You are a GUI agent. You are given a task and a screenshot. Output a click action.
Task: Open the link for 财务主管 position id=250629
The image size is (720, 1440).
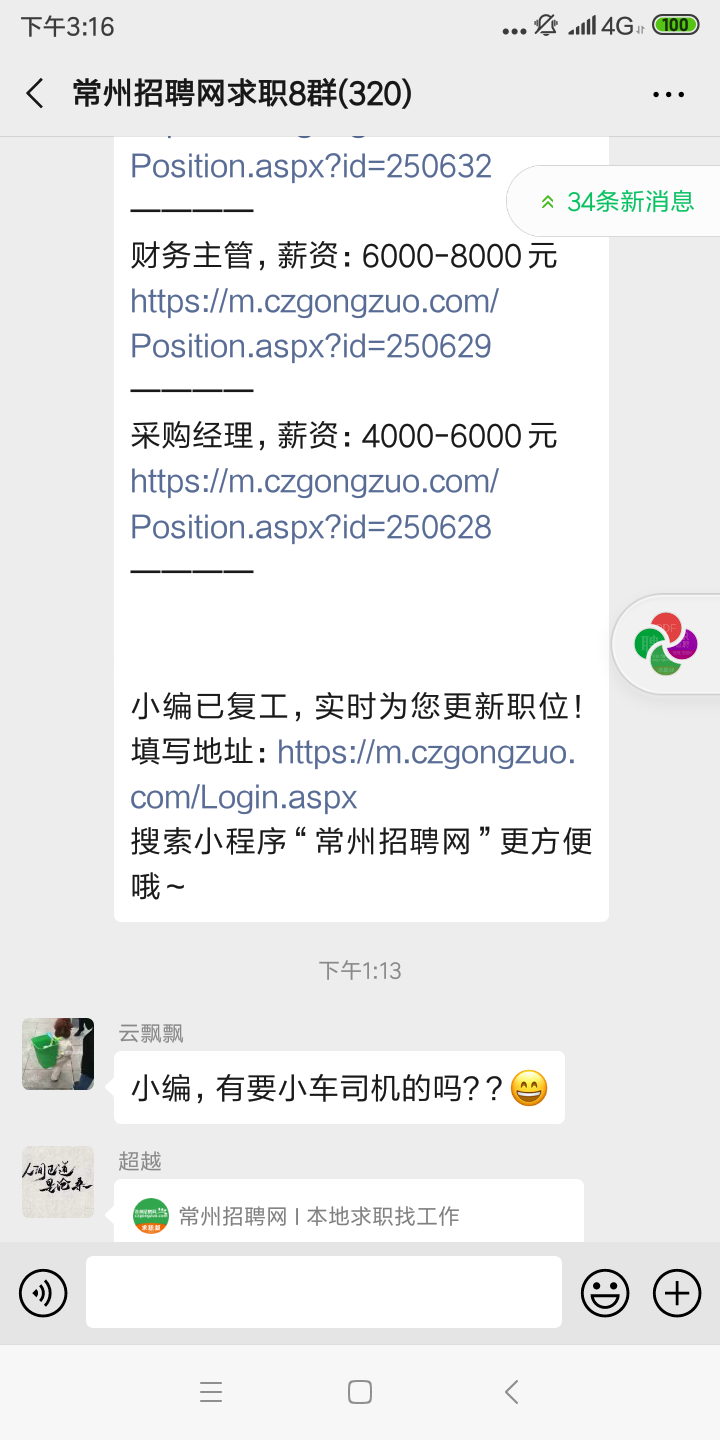coord(314,323)
